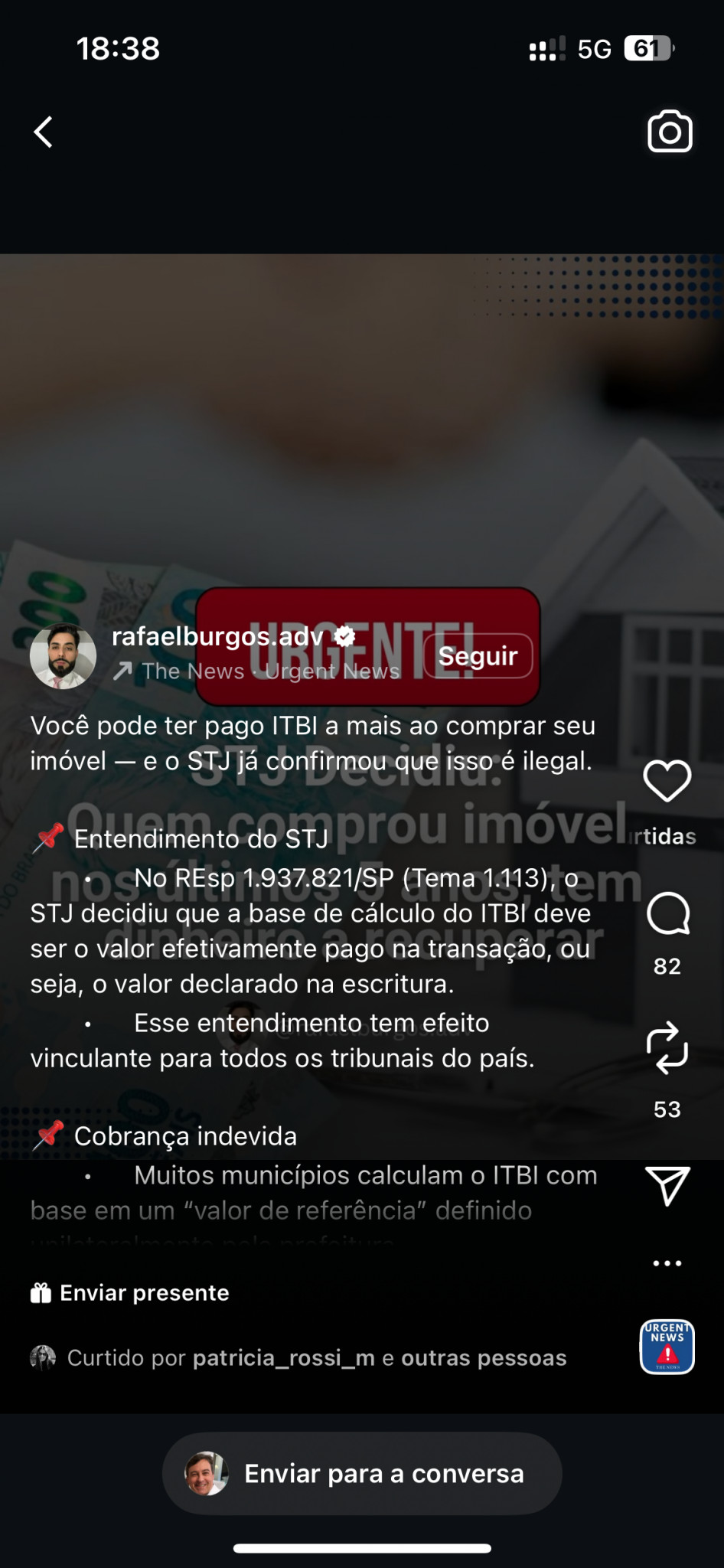
Task: Open the comments on this reel
Action: [x=667, y=914]
